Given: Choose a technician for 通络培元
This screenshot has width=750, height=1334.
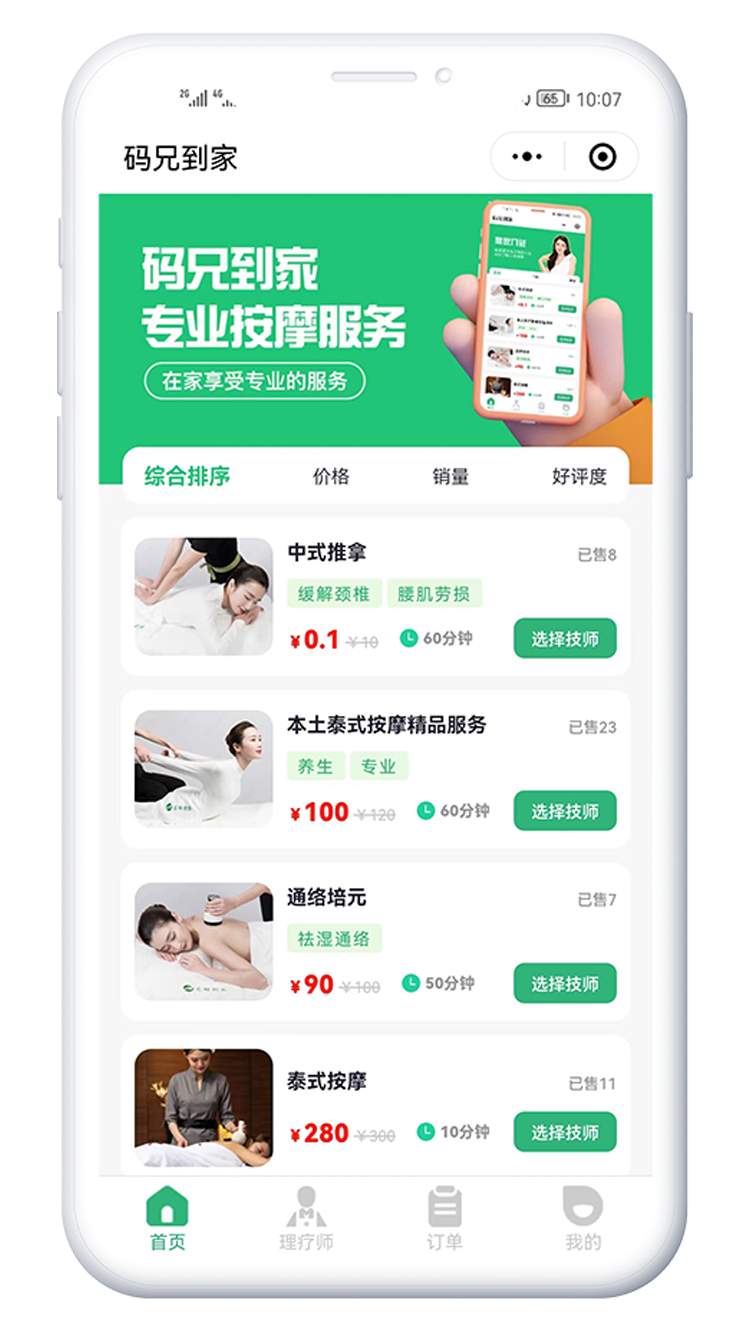Looking at the screenshot, I should pos(565,984).
